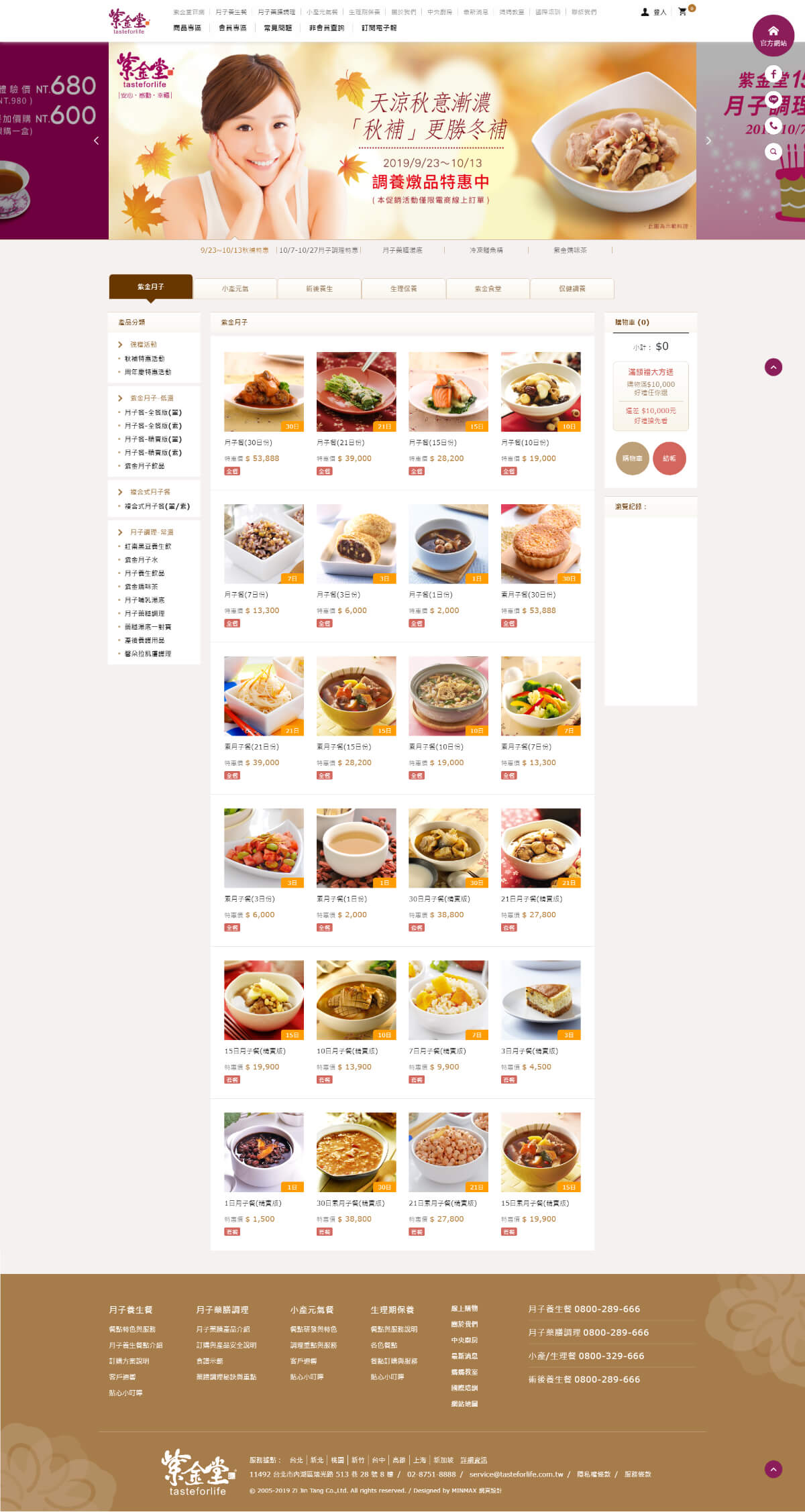Open the floating search icon
This screenshot has width=805, height=1512.
(x=773, y=152)
